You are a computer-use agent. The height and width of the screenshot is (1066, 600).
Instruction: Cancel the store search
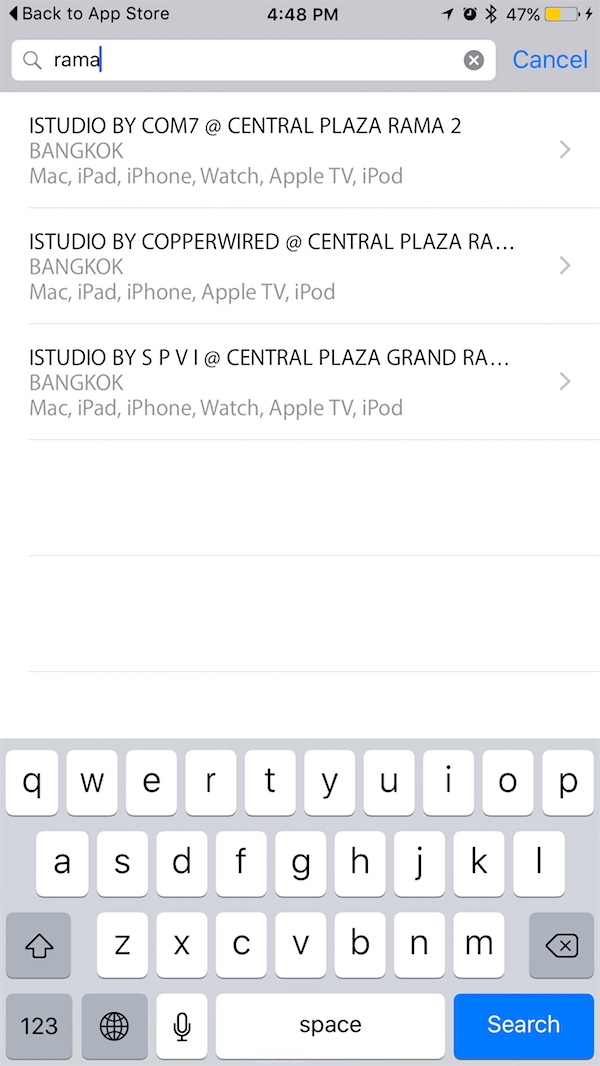[x=550, y=60]
